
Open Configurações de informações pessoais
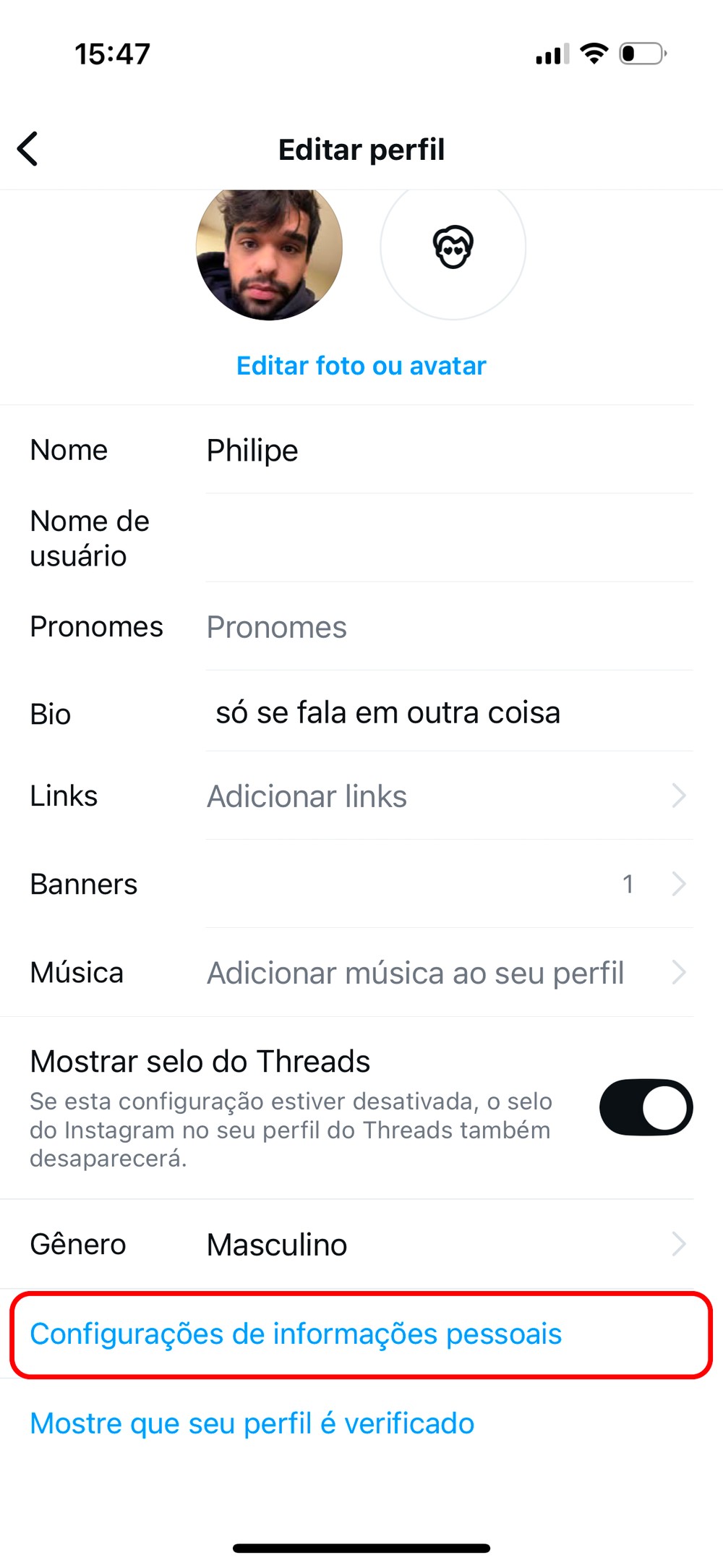pyautogui.click(x=296, y=1334)
